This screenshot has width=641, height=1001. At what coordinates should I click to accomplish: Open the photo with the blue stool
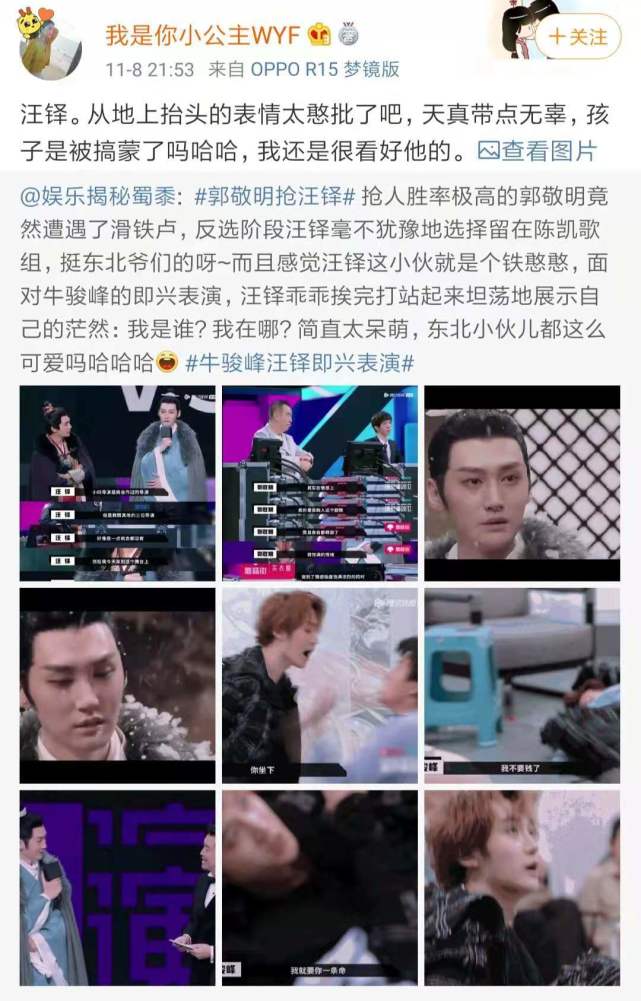click(x=522, y=685)
